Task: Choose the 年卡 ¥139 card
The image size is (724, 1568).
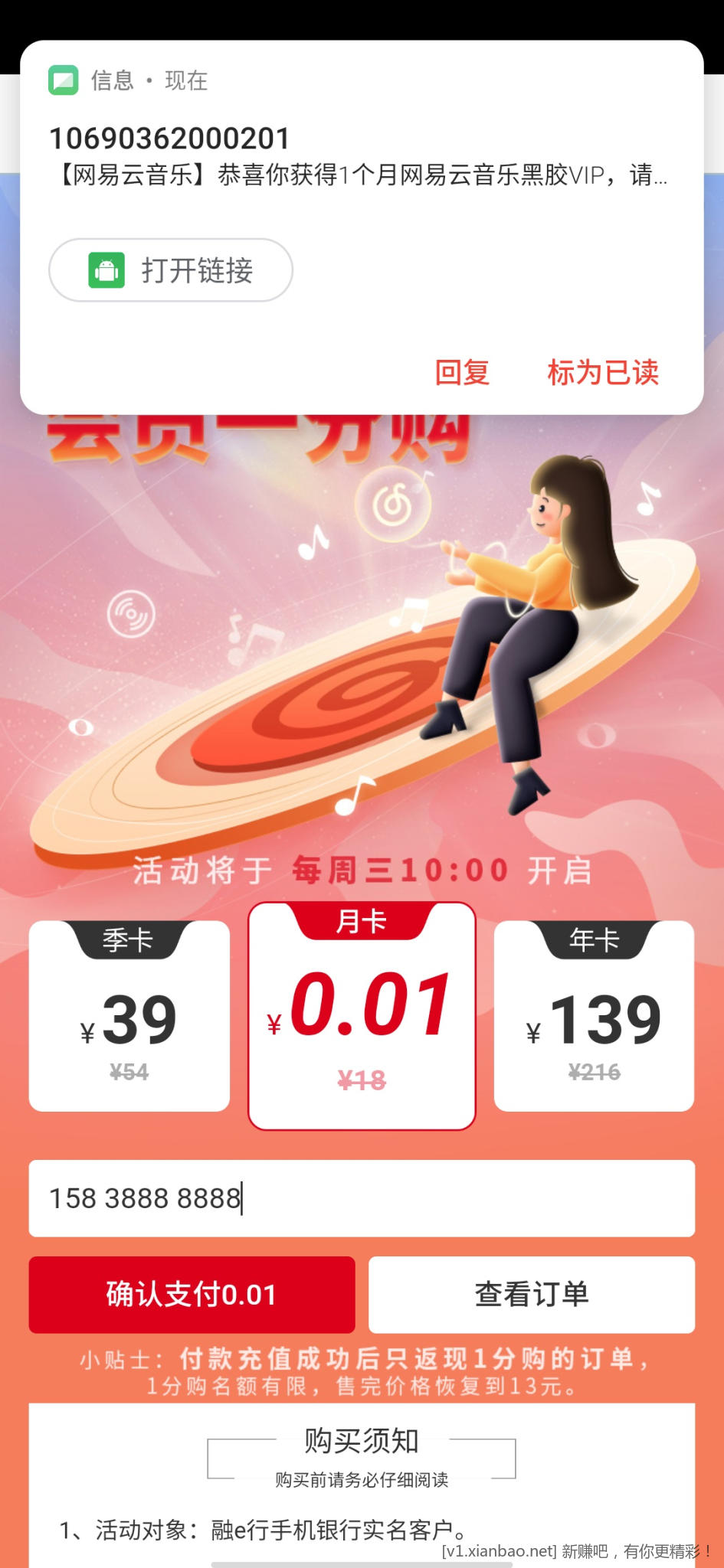Action: (x=594, y=1016)
